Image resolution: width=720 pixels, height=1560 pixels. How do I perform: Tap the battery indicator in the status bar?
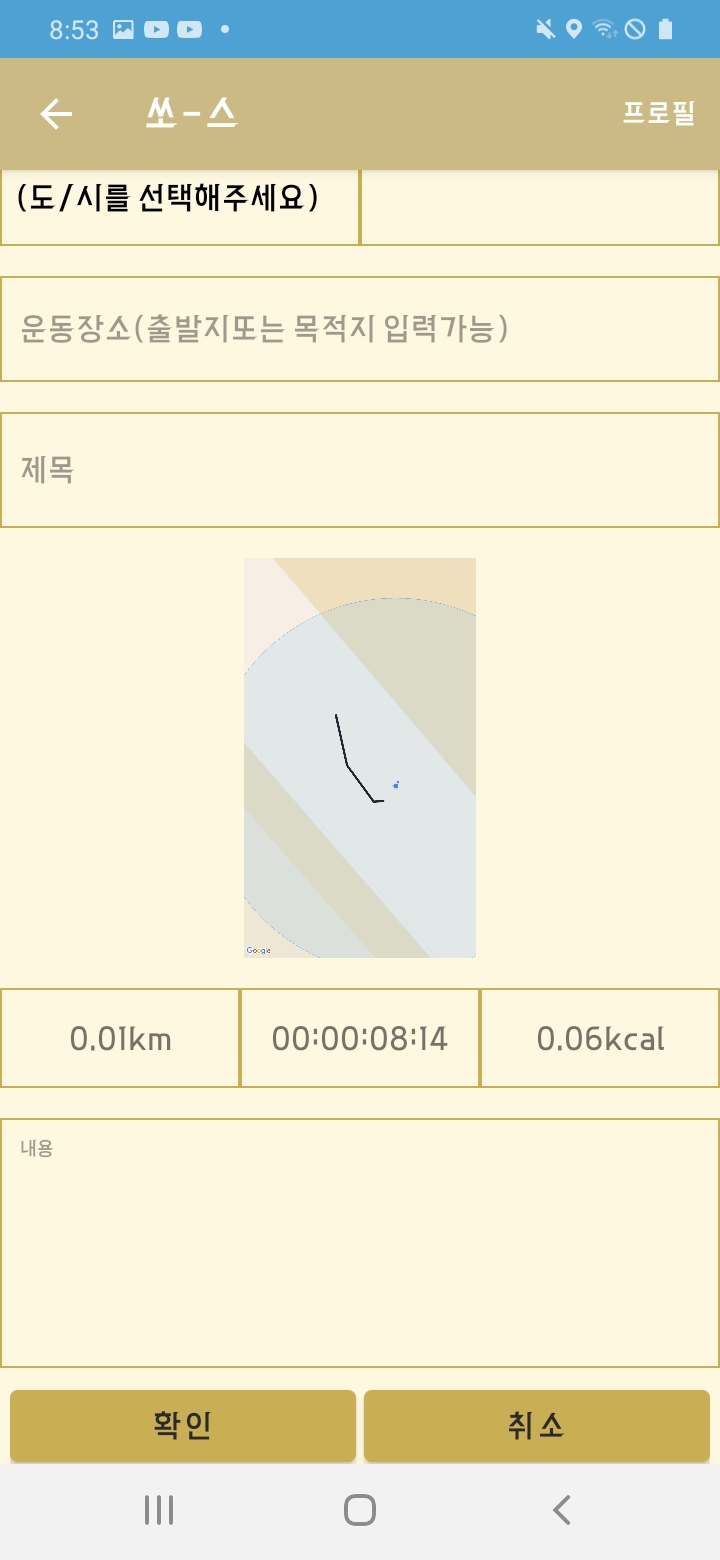664,29
